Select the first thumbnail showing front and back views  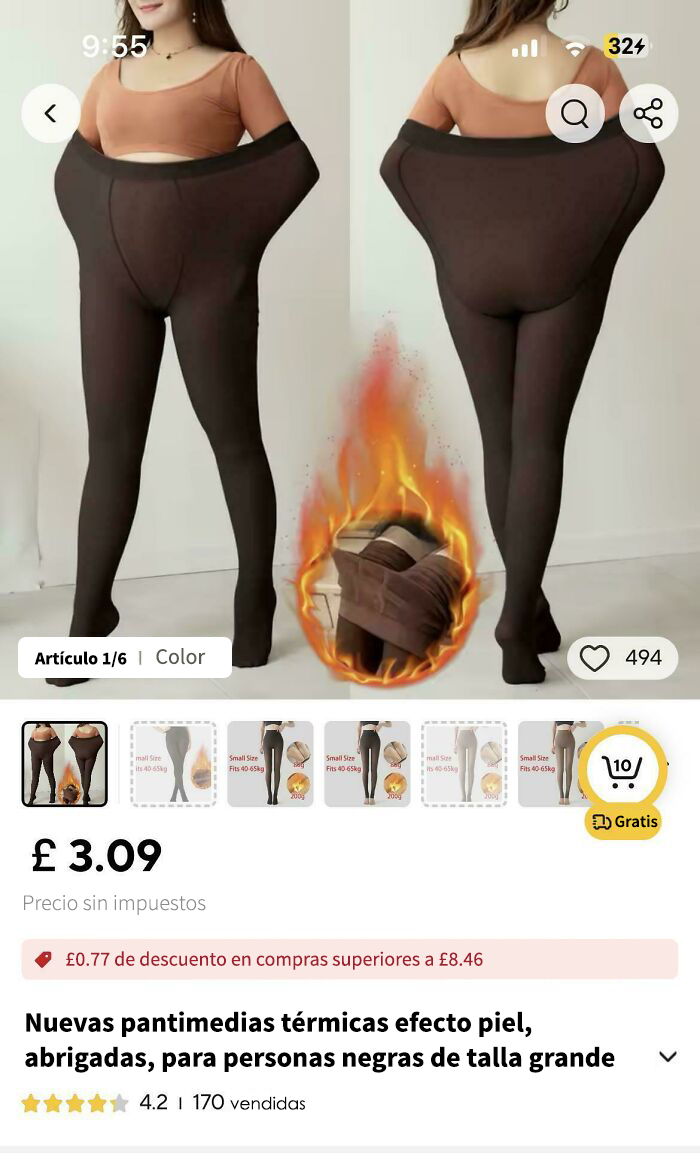65,764
